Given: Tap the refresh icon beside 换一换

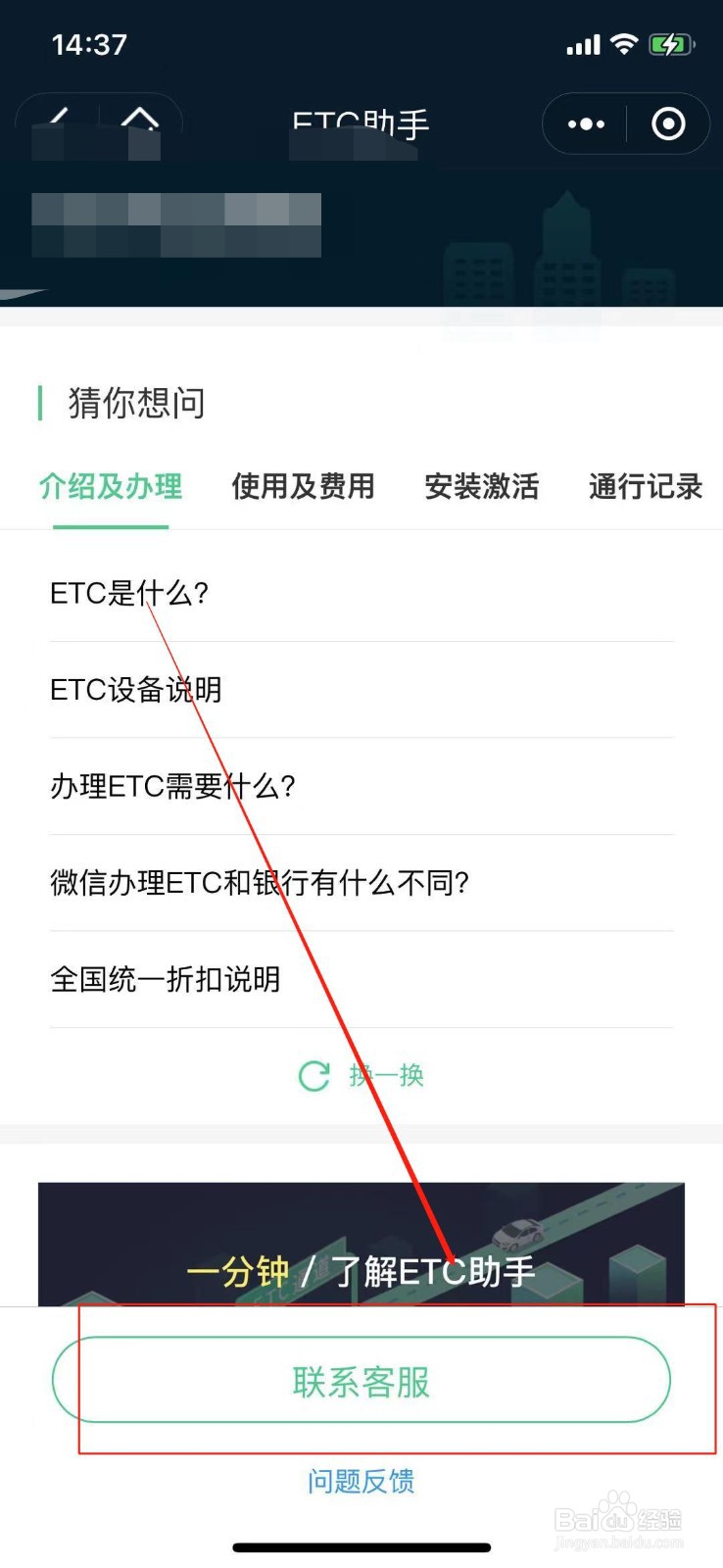Looking at the screenshot, I should tap(313, 1076).
